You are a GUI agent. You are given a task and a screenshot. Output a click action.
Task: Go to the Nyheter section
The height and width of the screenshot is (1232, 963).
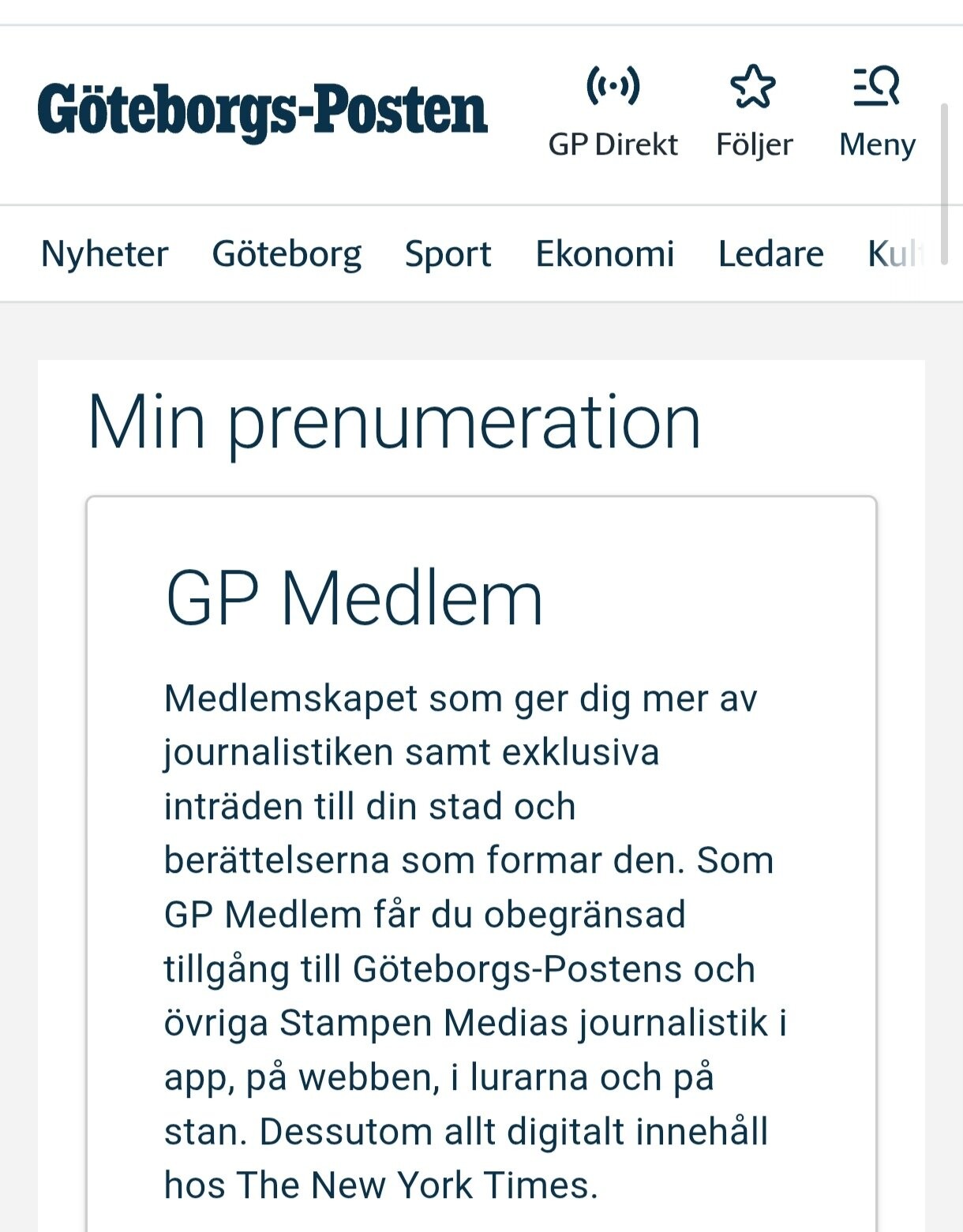click(x=104, y=254)
